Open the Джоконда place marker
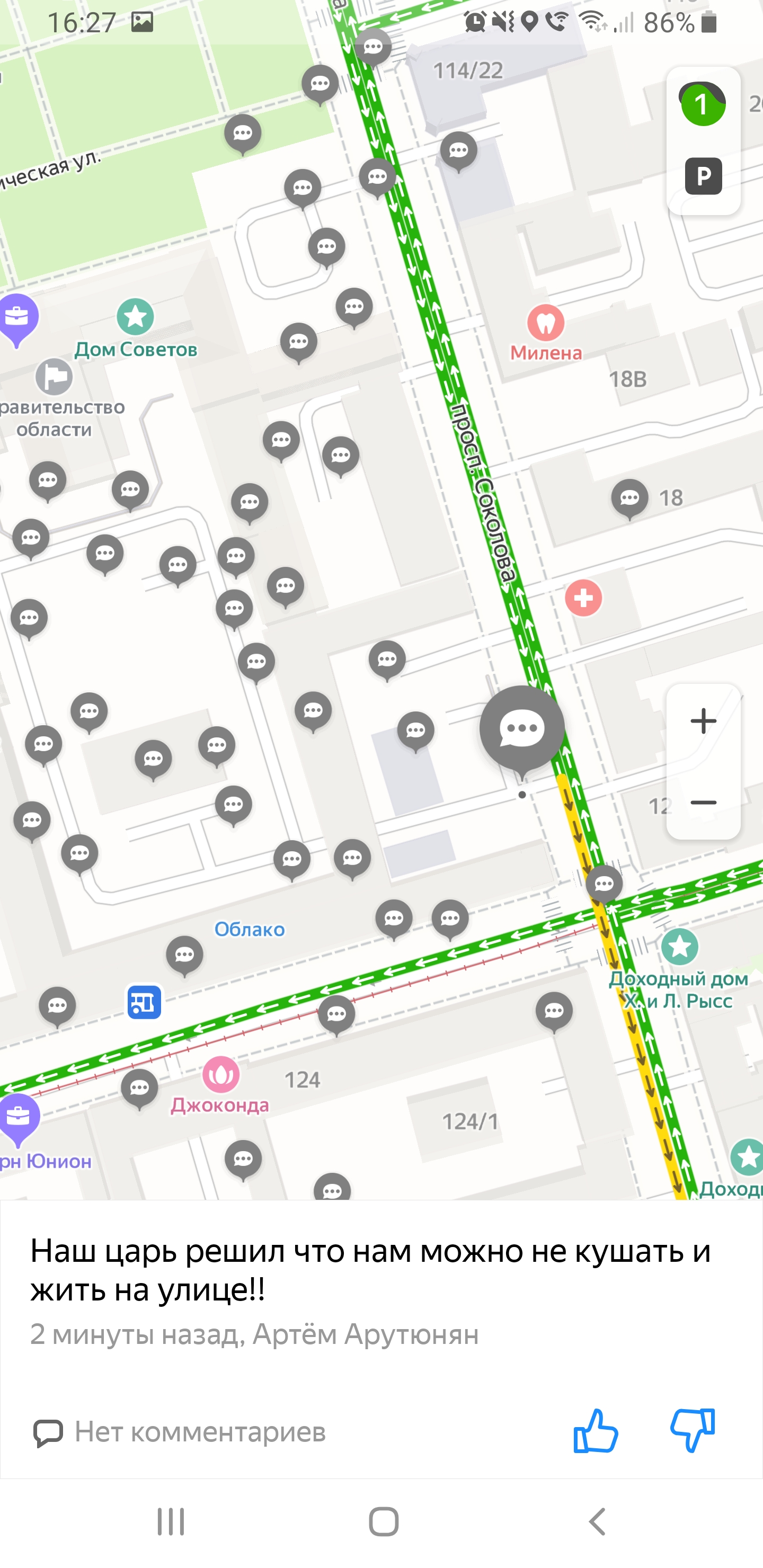 (220, 1075)
